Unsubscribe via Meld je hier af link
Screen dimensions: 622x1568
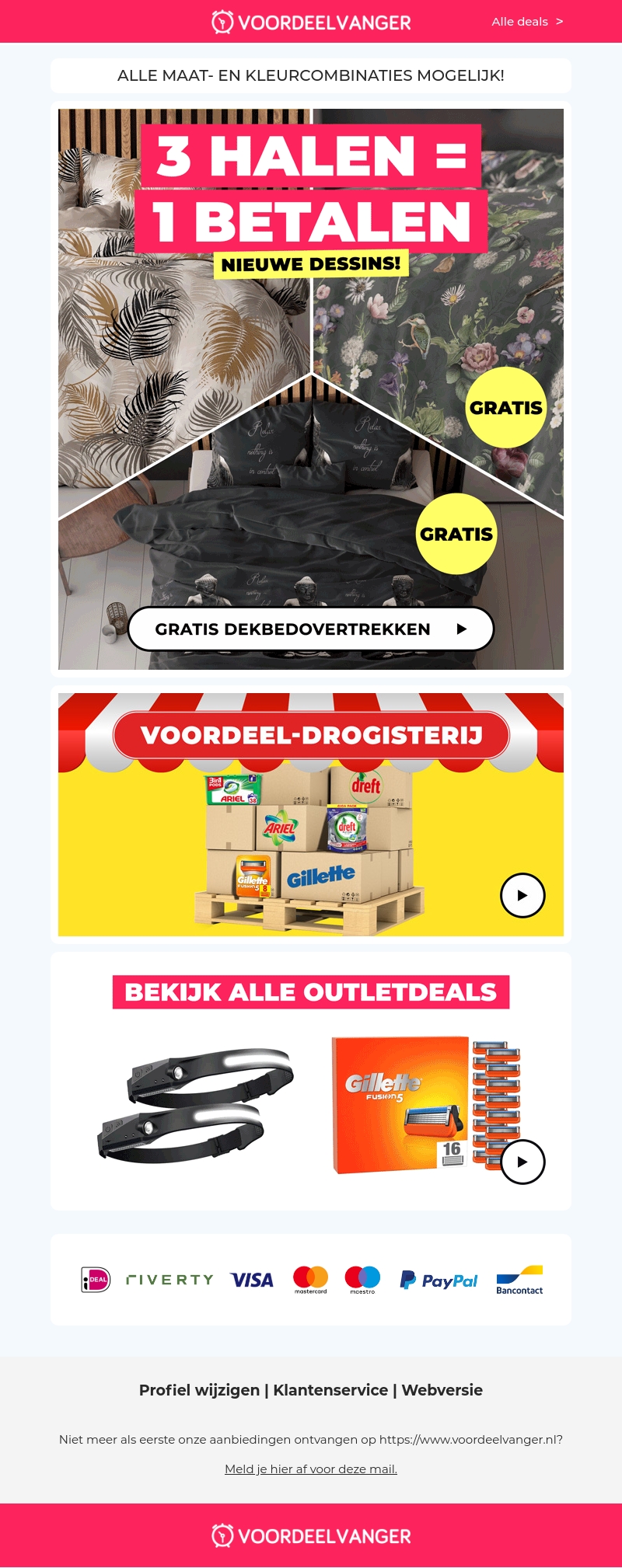pyautogui.click(x=311, y=1469)
